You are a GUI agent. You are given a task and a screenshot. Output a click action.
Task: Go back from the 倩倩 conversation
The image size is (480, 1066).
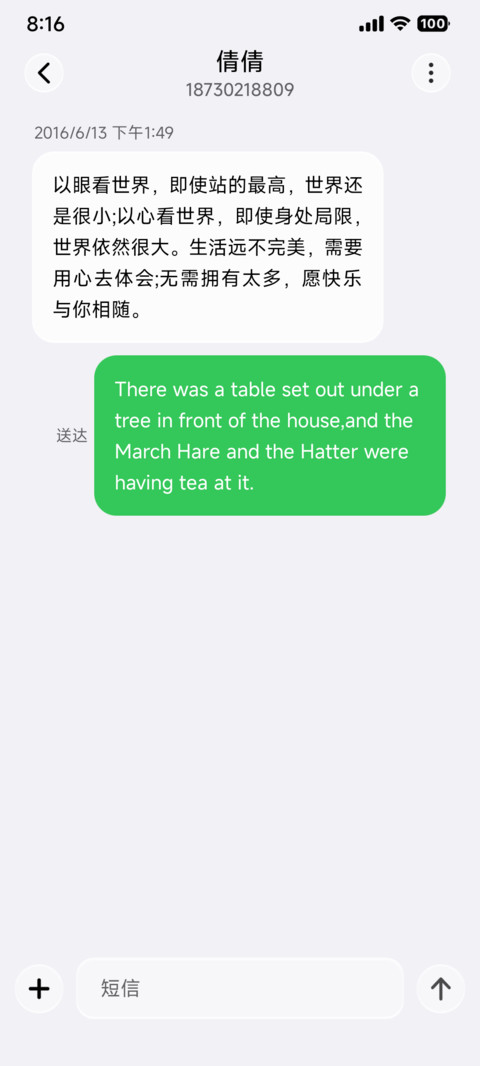(44, 73)
